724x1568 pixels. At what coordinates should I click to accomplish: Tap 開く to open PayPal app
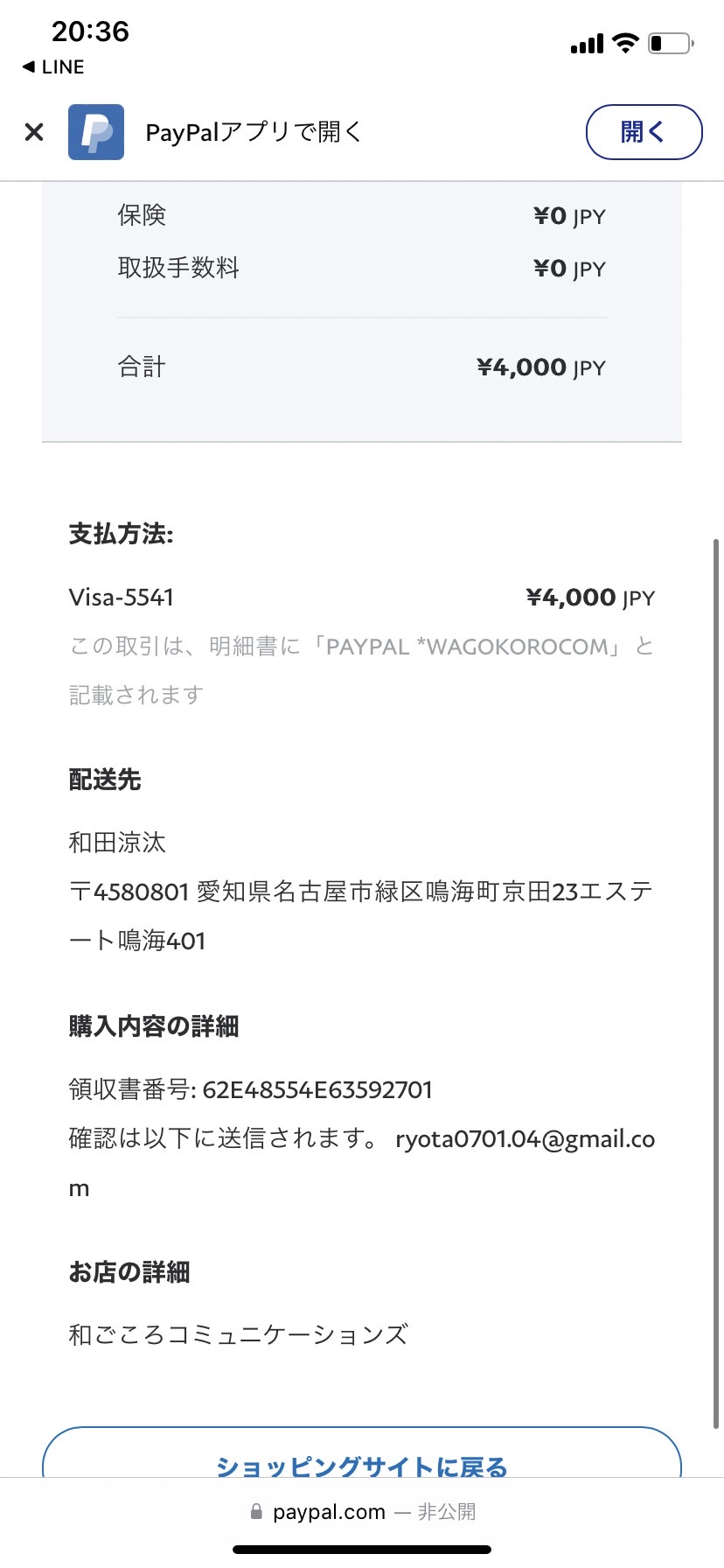click(644, 132)
